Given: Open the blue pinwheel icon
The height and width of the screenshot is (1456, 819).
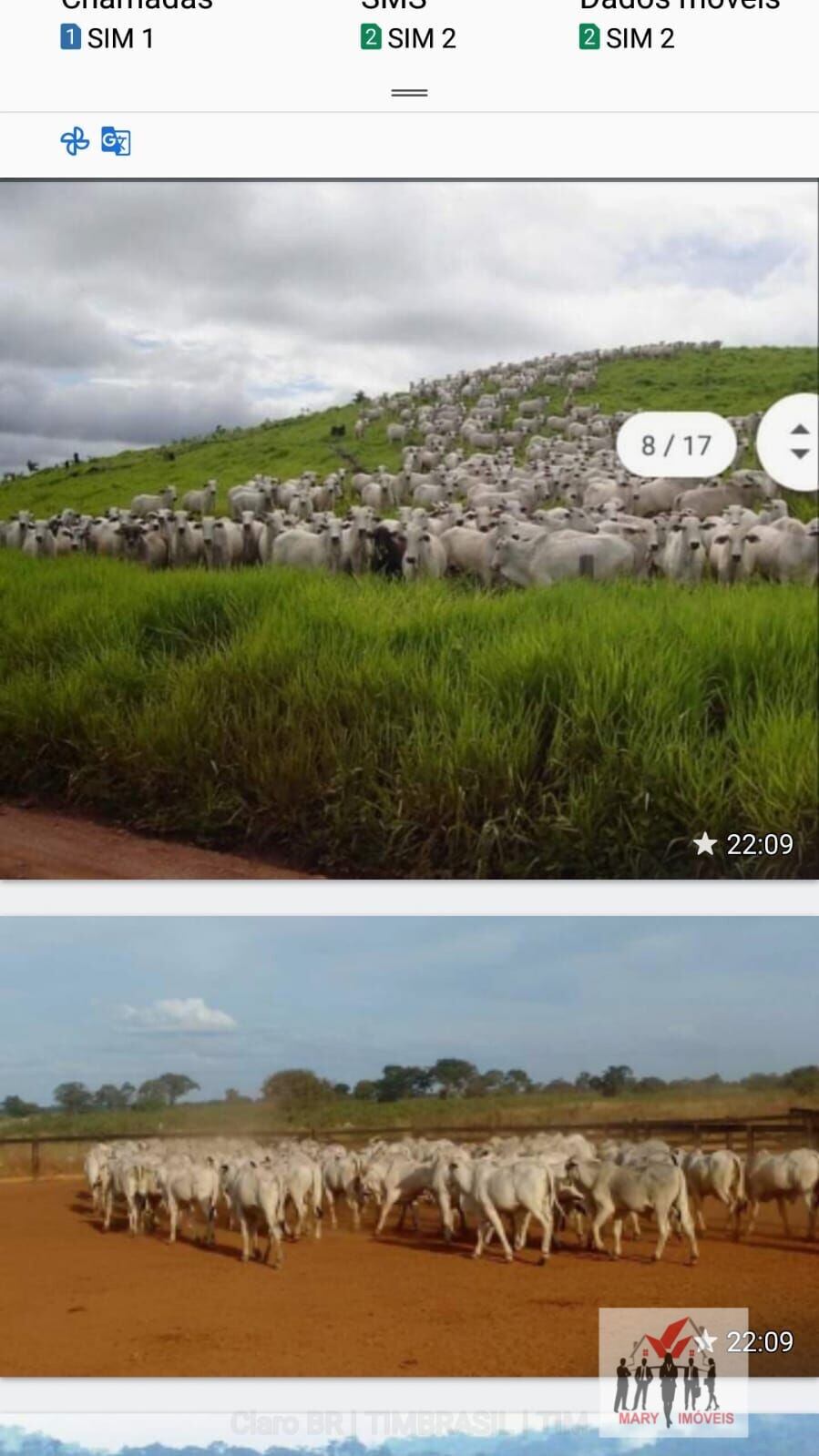Looking at the screenshot, I should tap(74, 141).
